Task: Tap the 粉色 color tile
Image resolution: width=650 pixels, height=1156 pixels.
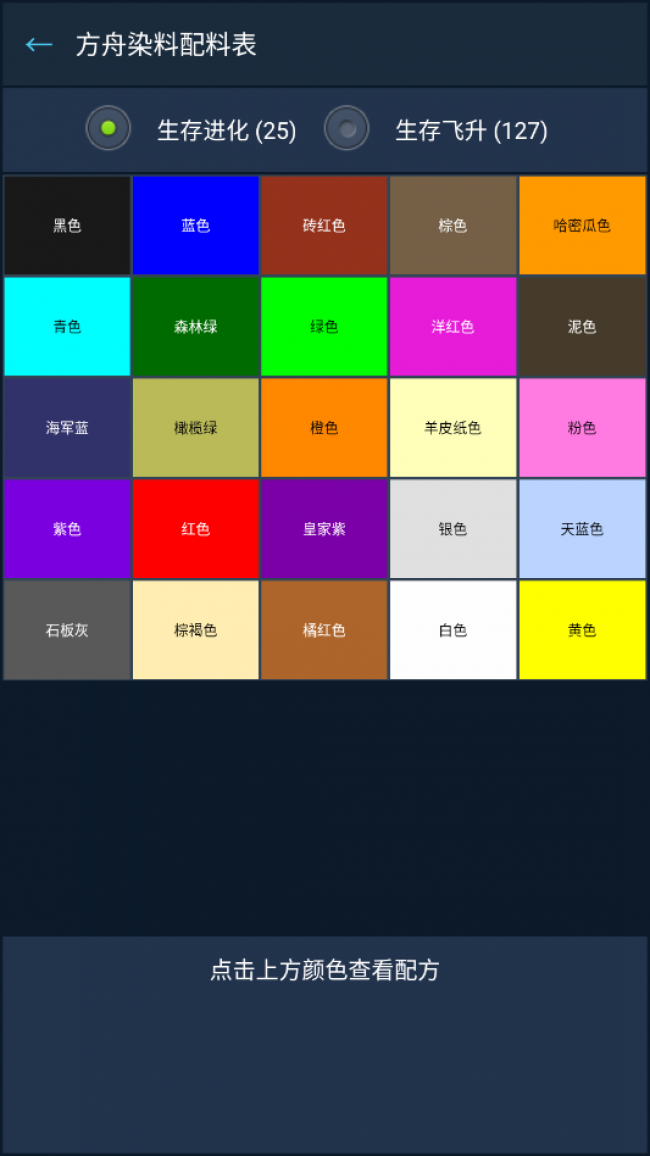Action: [582, 428]
